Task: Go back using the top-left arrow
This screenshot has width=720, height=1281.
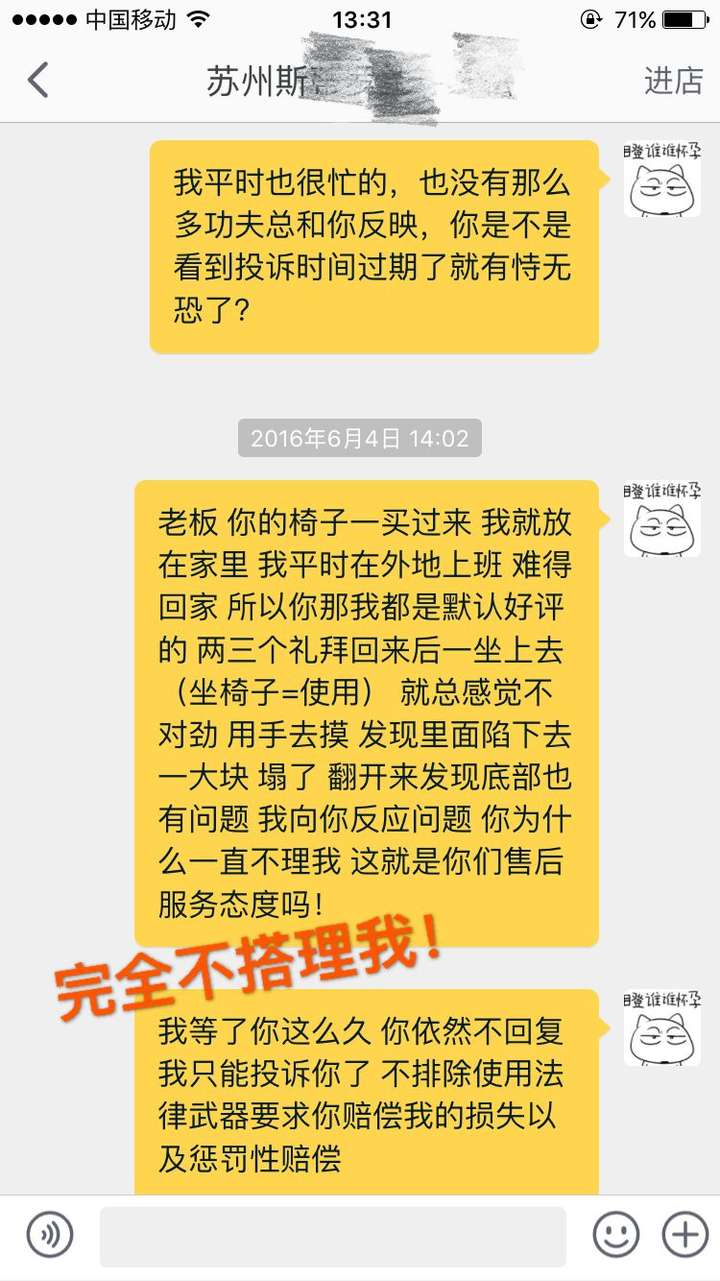Action: click(38, 80)
